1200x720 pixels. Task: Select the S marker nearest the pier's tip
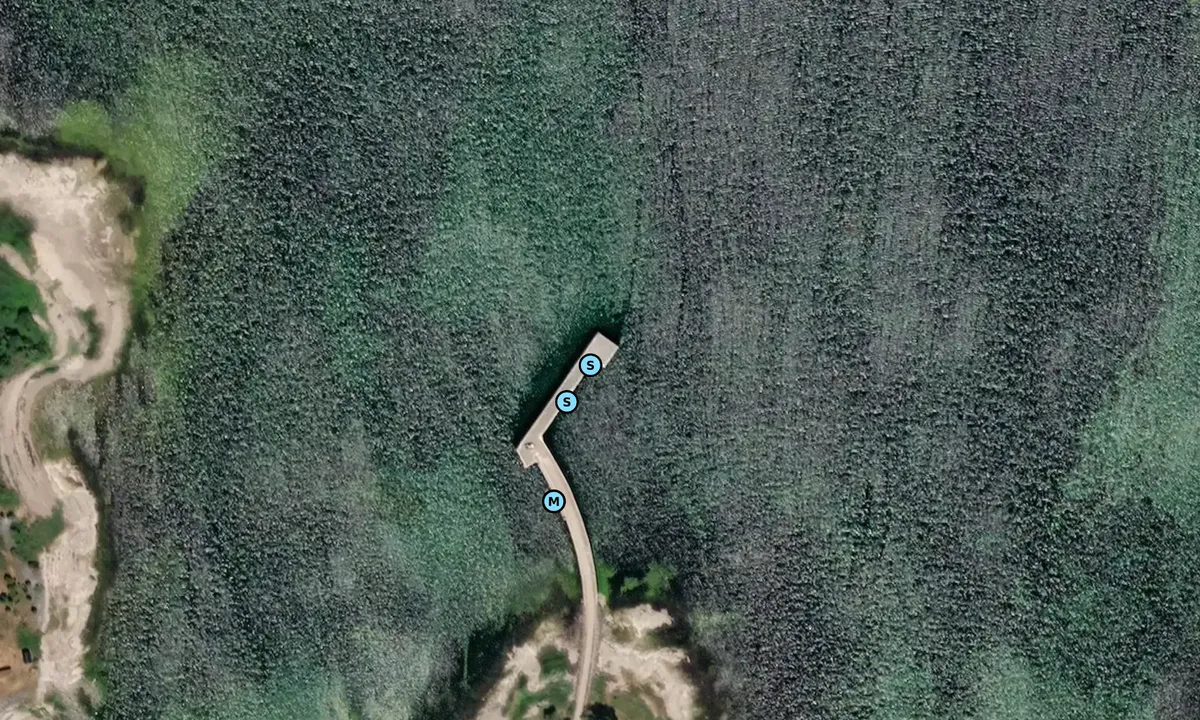[x=590, y=365]
